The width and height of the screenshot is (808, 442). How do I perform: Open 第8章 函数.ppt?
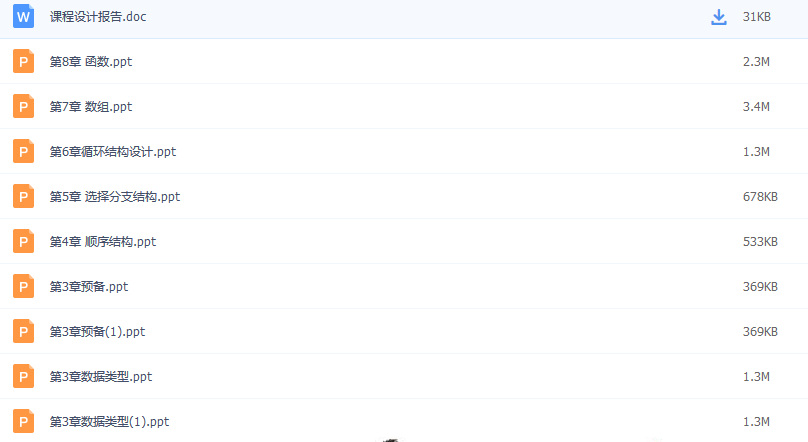click(x=91, y=62)
